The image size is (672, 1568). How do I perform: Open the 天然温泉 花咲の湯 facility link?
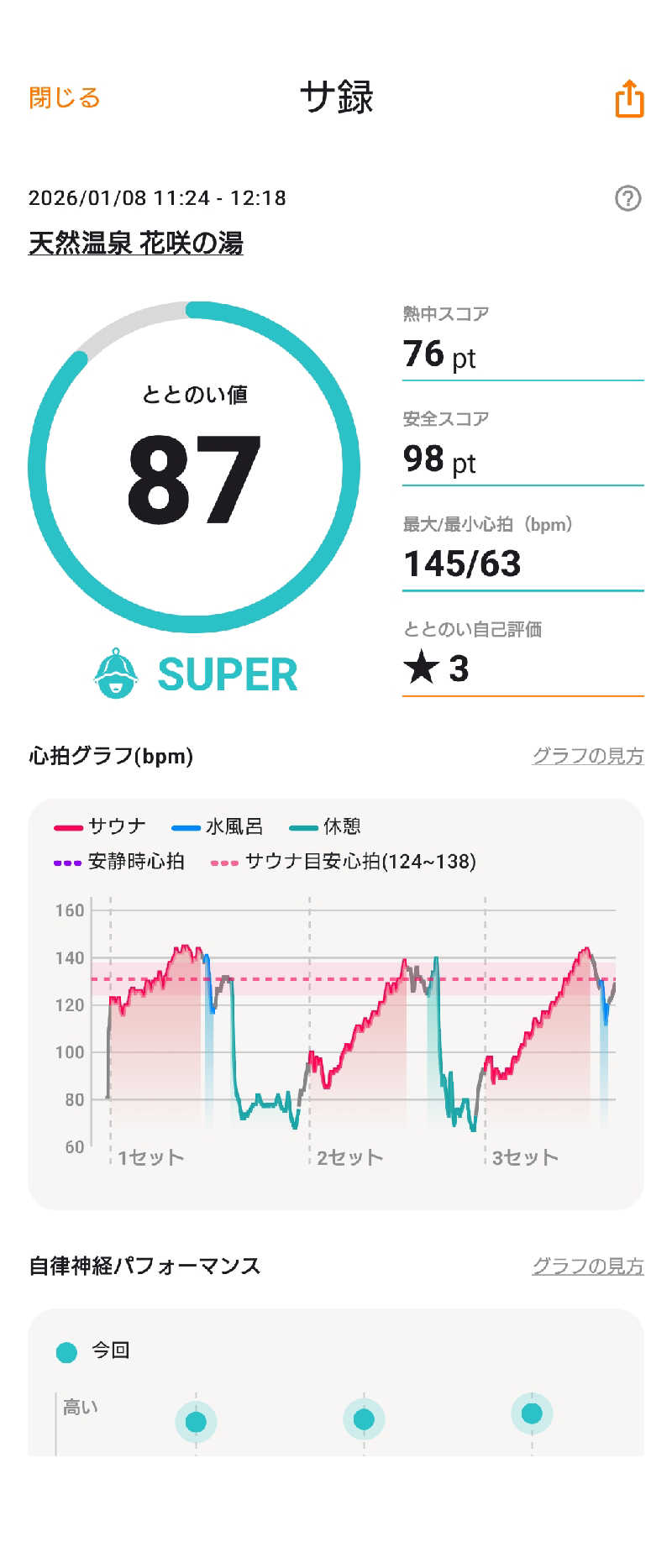tap(136, 244)
